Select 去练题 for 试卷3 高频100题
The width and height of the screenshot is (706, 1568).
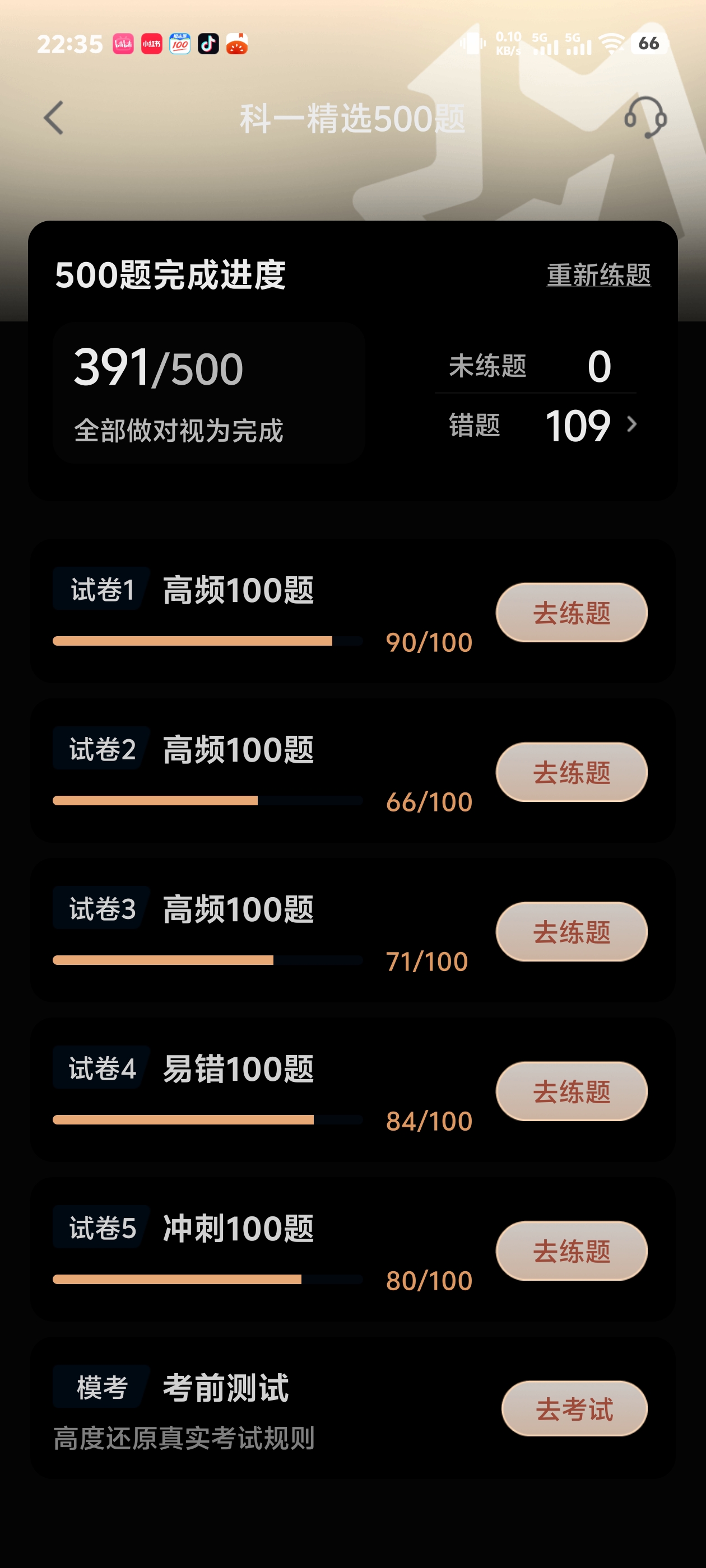point(571,932)
